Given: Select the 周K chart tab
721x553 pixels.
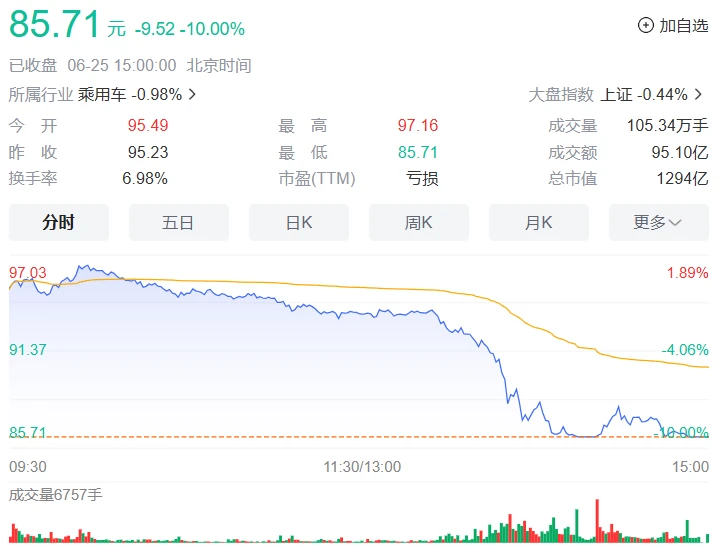Looking at the screenshot, I should click(418, 222).
